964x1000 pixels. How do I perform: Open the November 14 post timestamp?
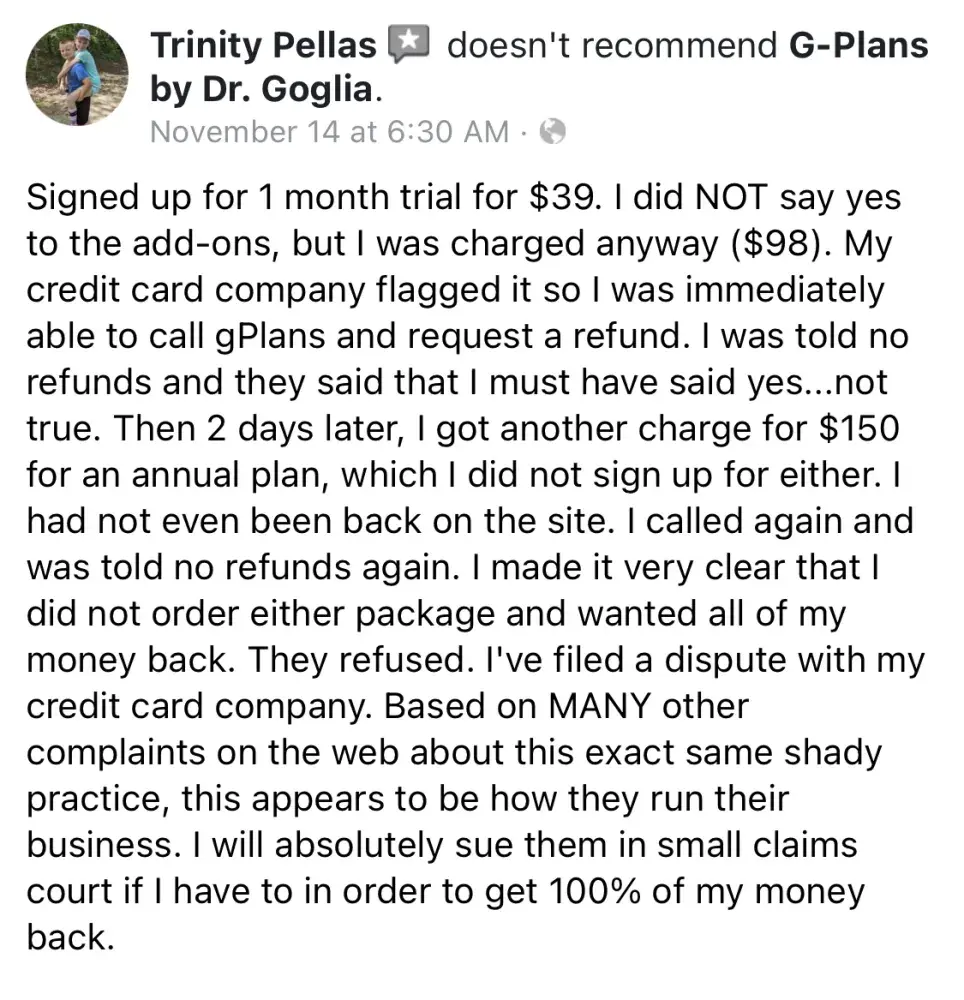(x=329, y=132)
